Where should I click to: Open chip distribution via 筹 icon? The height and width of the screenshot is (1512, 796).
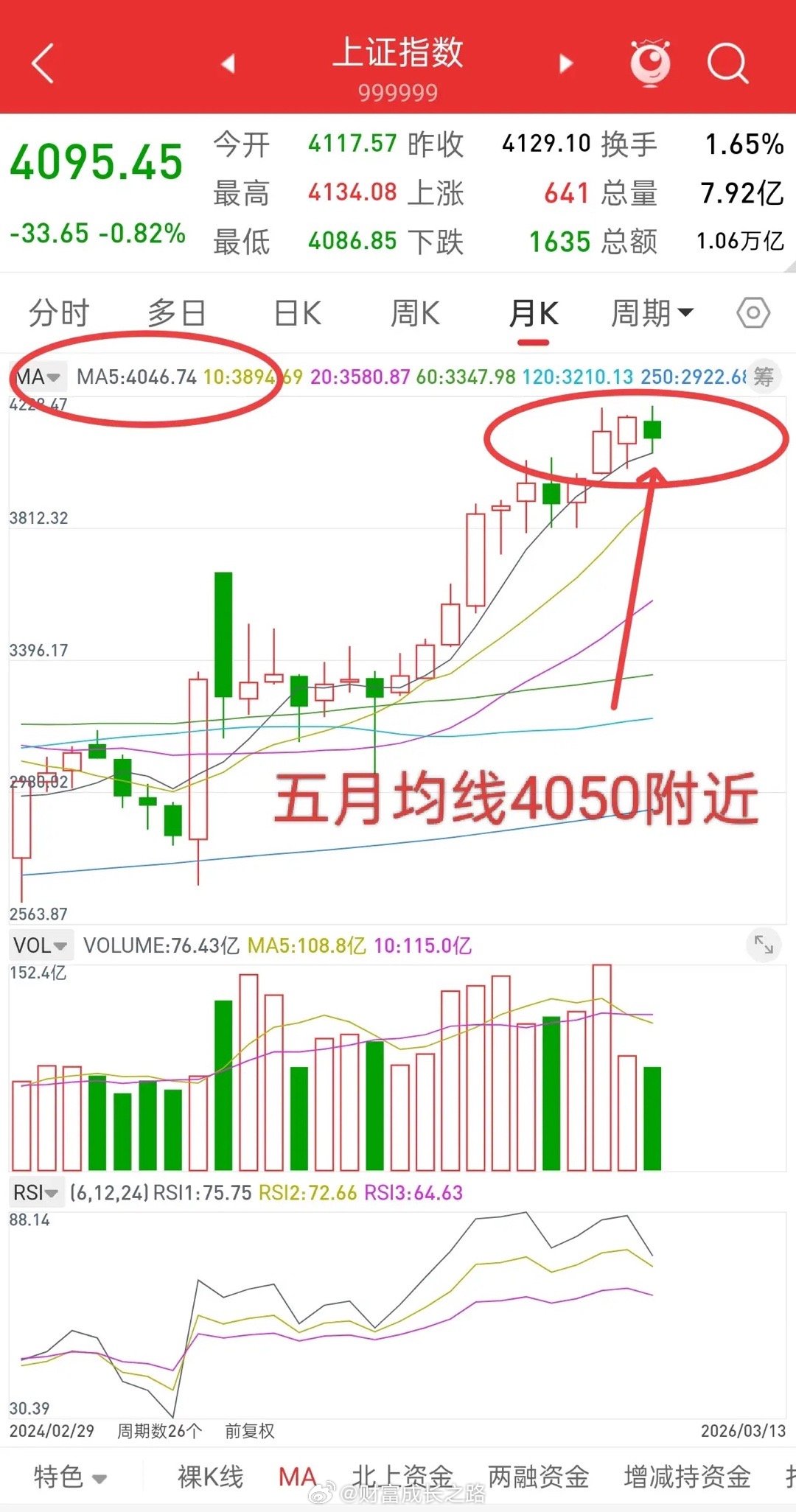[765, 377]
